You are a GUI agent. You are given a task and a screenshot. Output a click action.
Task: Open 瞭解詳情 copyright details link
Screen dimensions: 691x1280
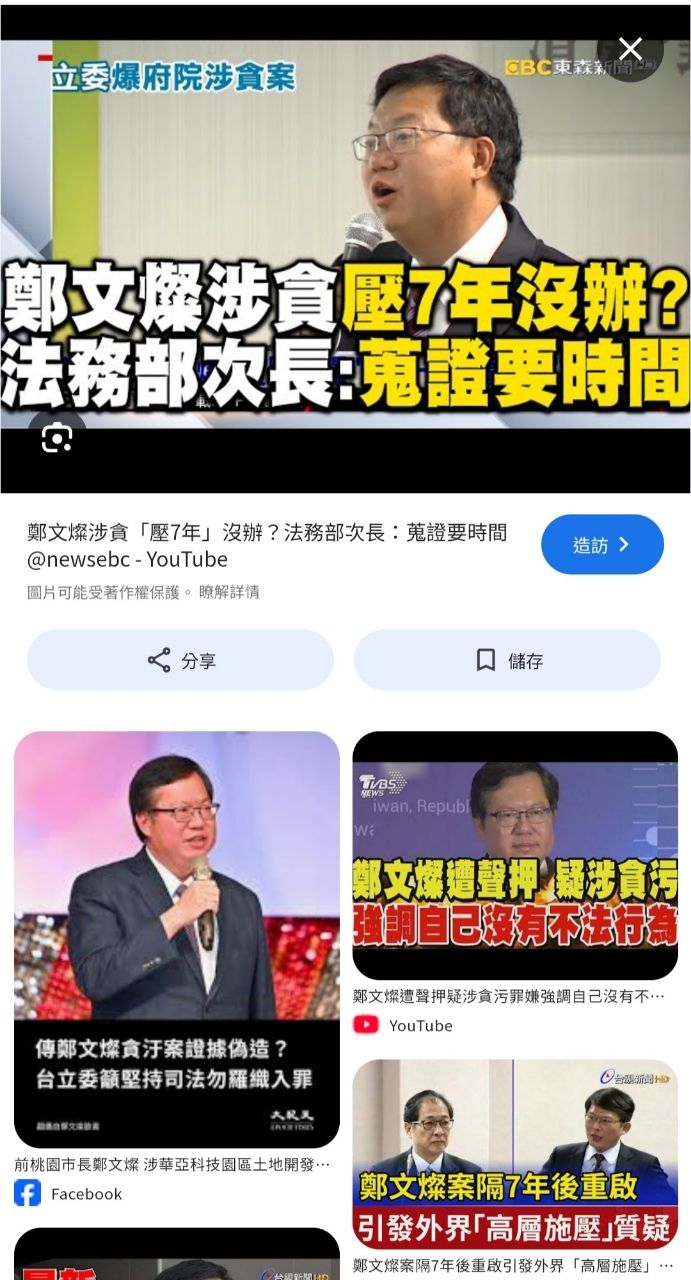229,592
